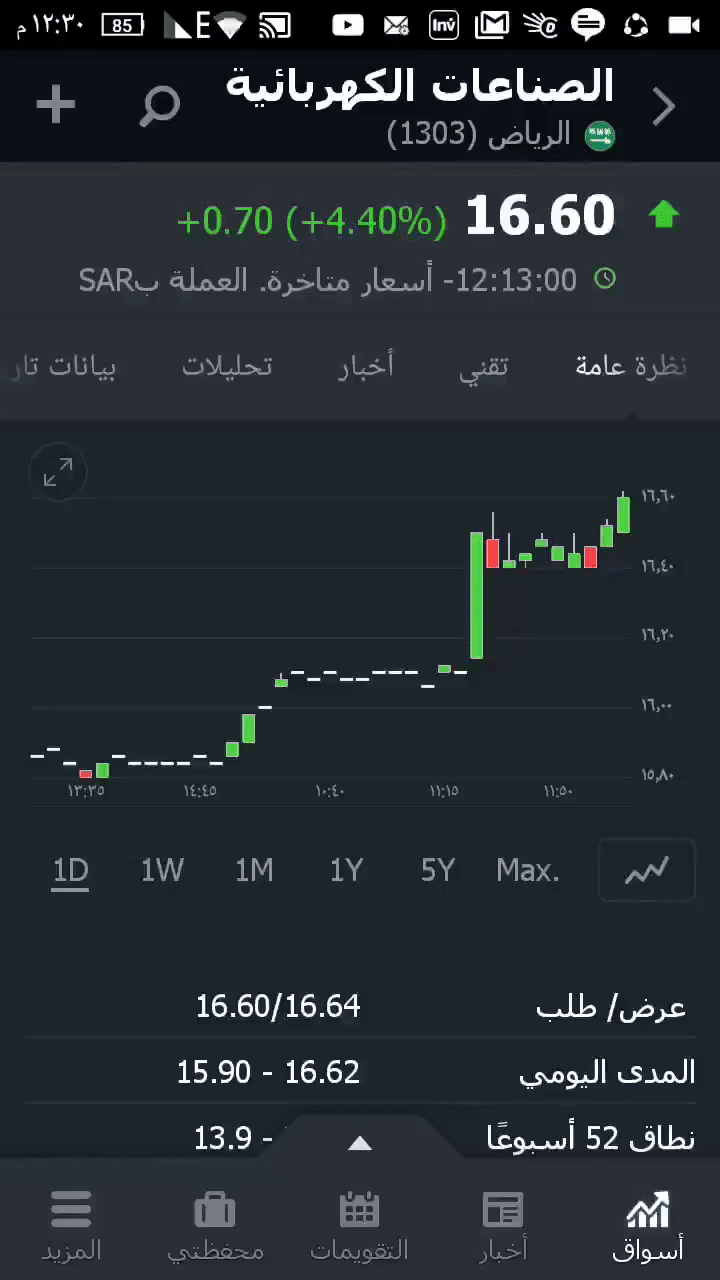The image size is (720, 1280).
Task: Show the 1Y chart range
Action: pos(346,871)
